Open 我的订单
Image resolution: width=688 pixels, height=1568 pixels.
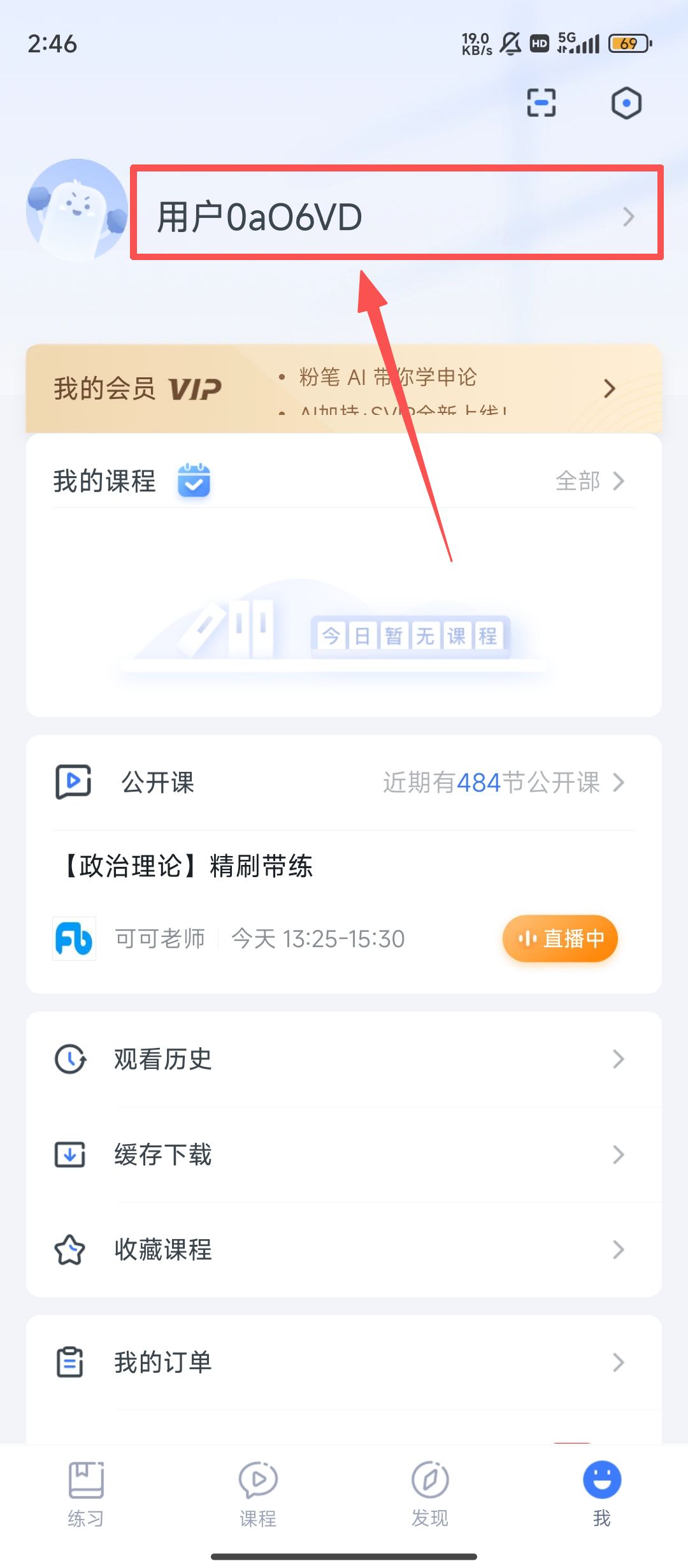click(x=344, y=1362)
